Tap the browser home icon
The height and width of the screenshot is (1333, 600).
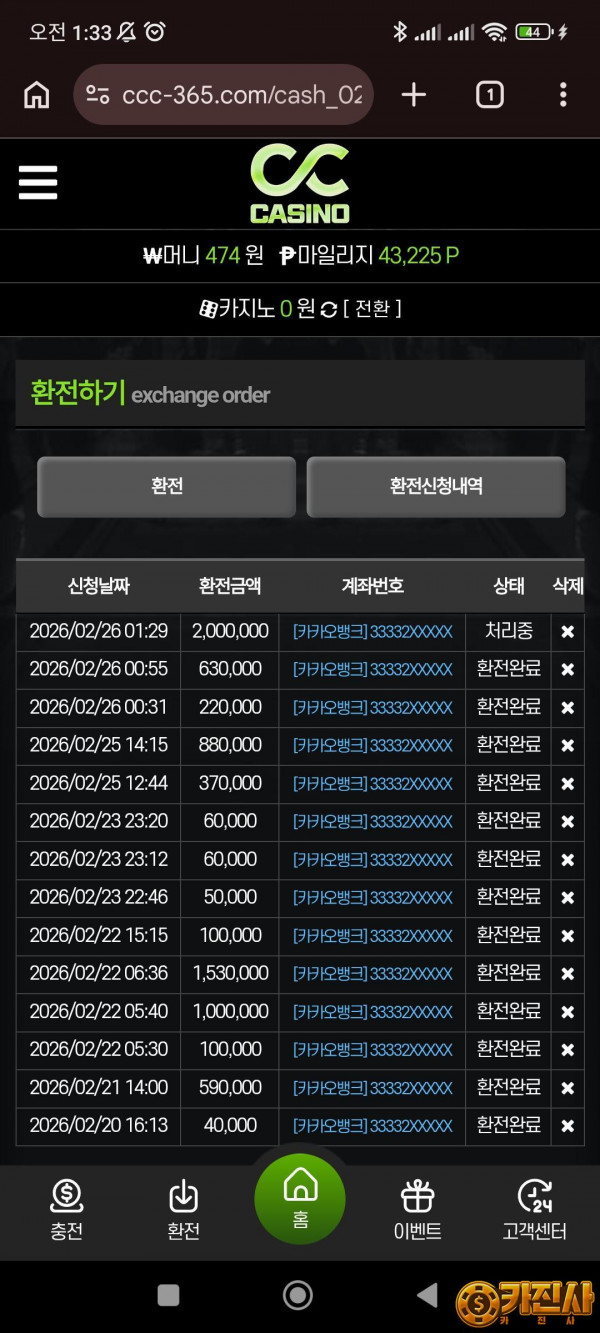pyautogui.click(x=37, y=95)
